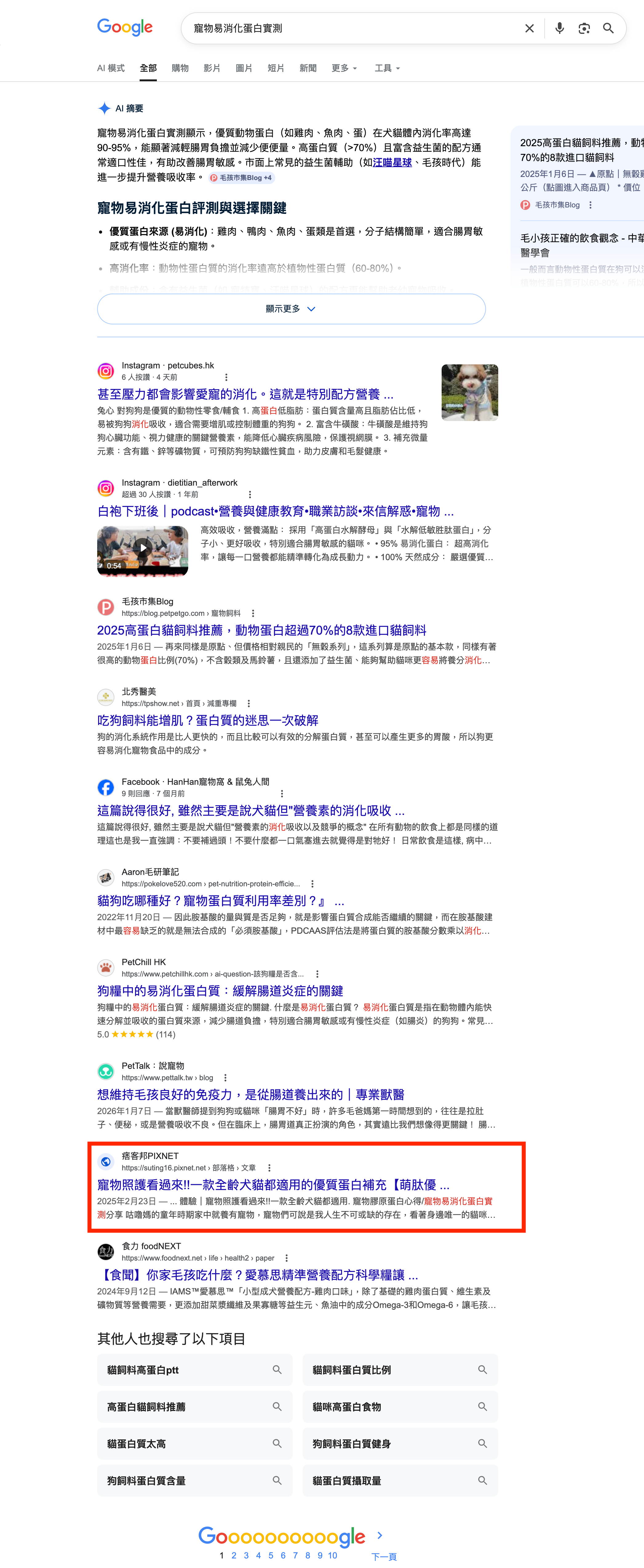The image size is (644, 1568).
Task: Search related term 貓飼料高蛋白ptt
Action: [x=195, y=1370]
